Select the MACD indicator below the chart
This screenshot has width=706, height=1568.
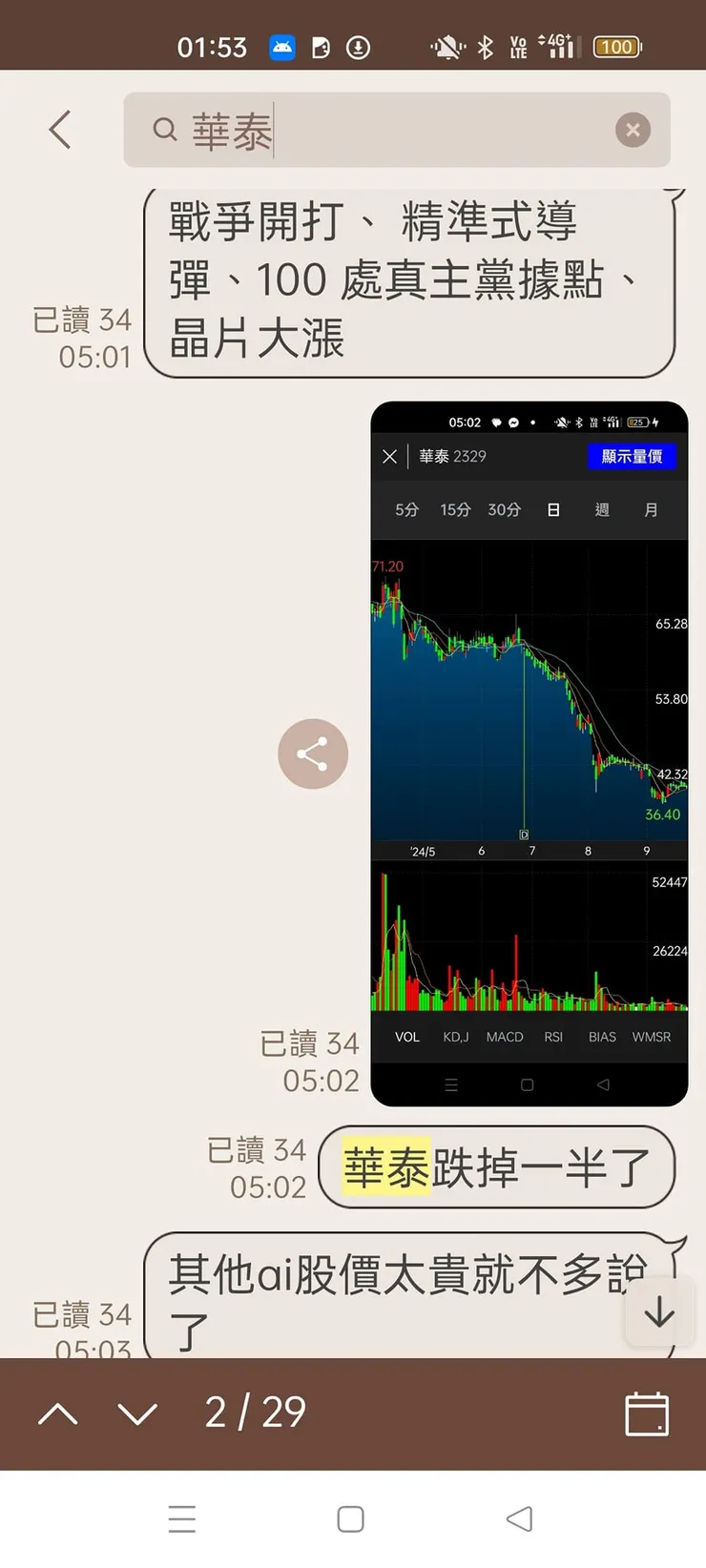pos(505,1037)
